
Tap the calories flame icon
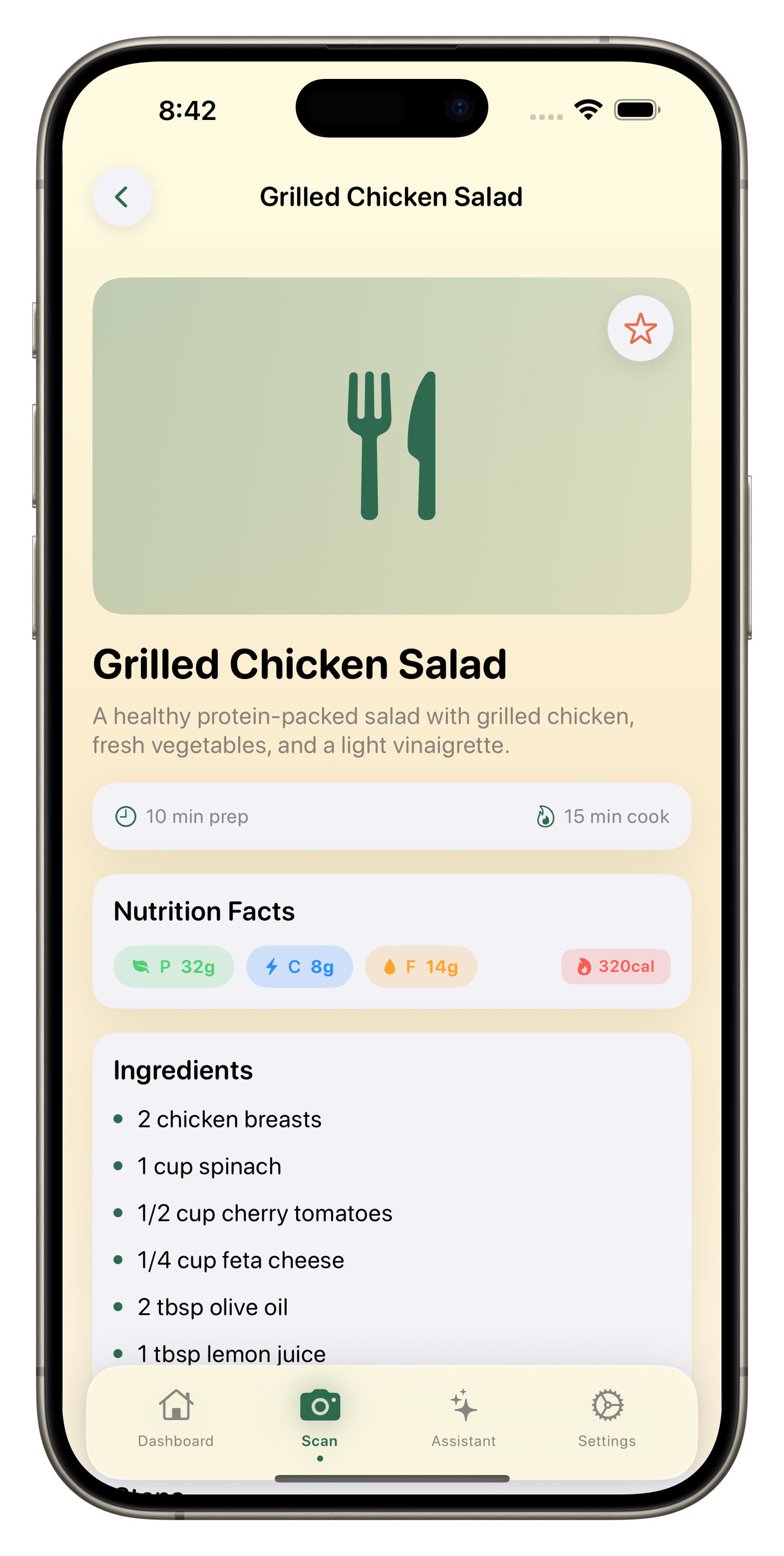coord(585,967)
